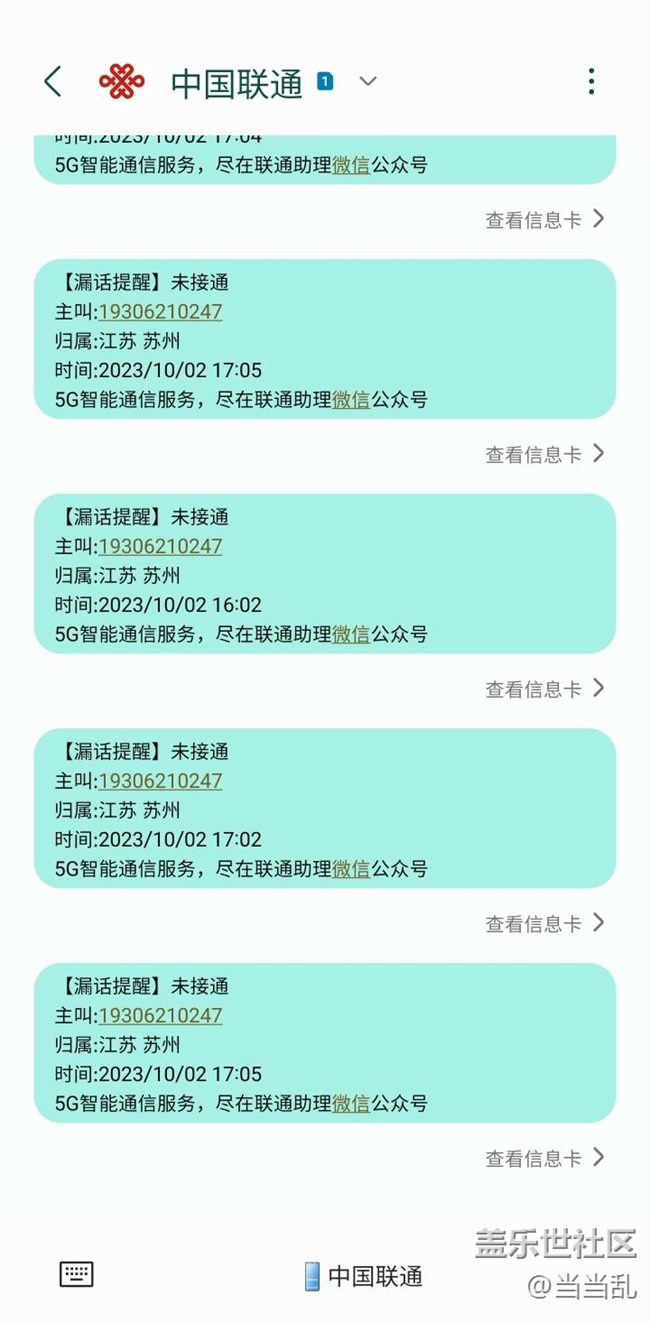The image size is (650, 1323).
Task: Tap the caller number in the 17:02 message
Action: coord(160,780)
